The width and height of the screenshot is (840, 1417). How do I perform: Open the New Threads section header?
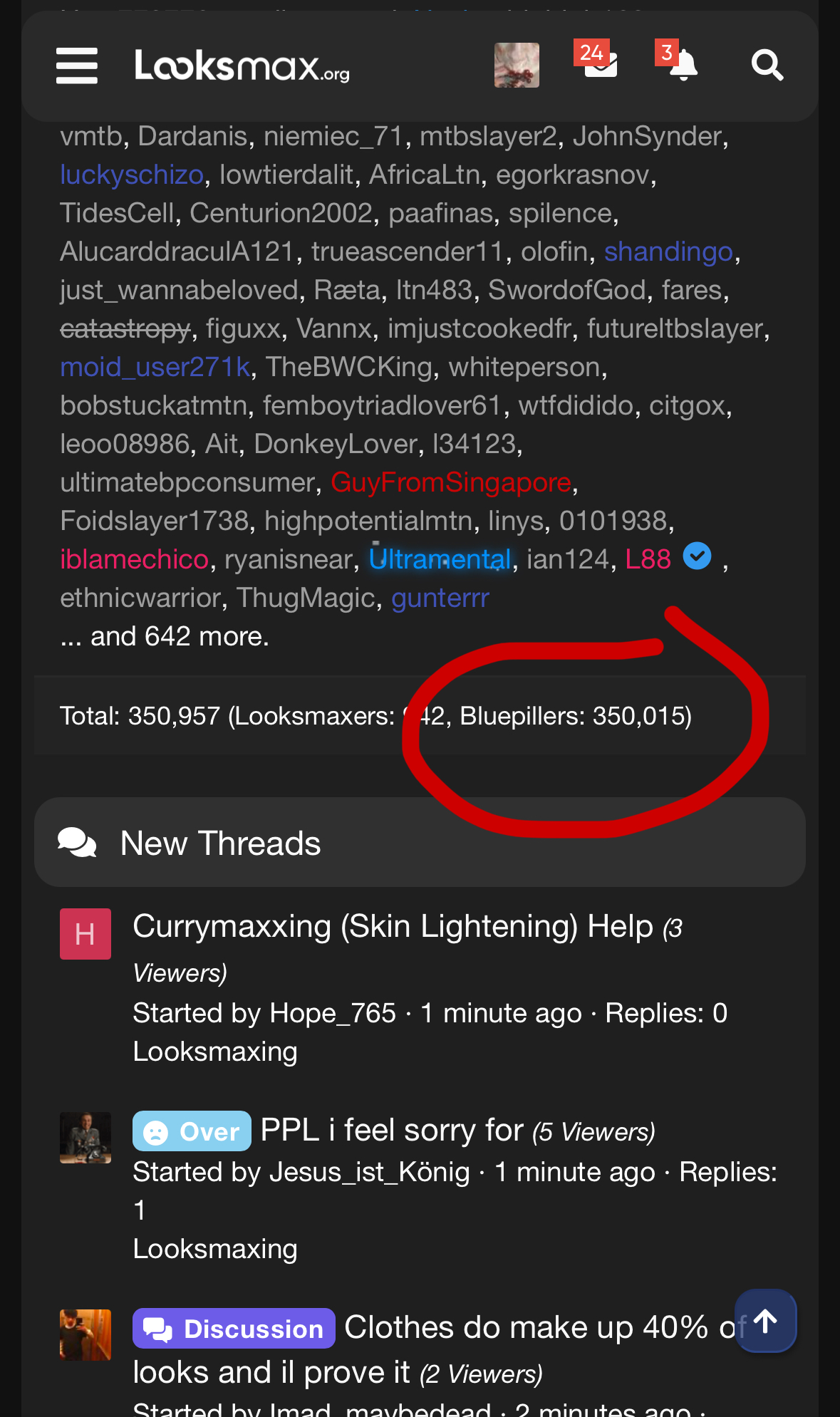[x=220, y=843]
